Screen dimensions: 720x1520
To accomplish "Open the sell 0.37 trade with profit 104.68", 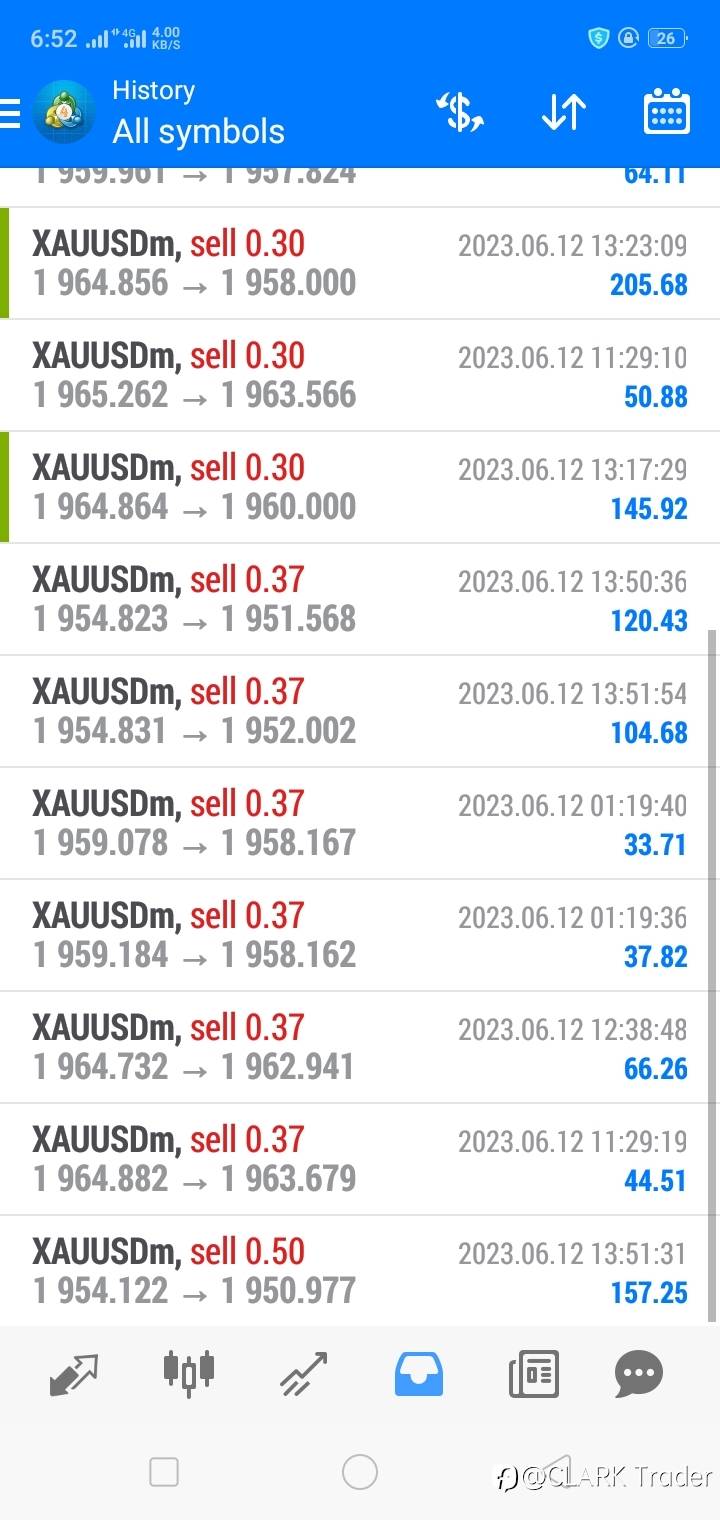I will (360, 712).
